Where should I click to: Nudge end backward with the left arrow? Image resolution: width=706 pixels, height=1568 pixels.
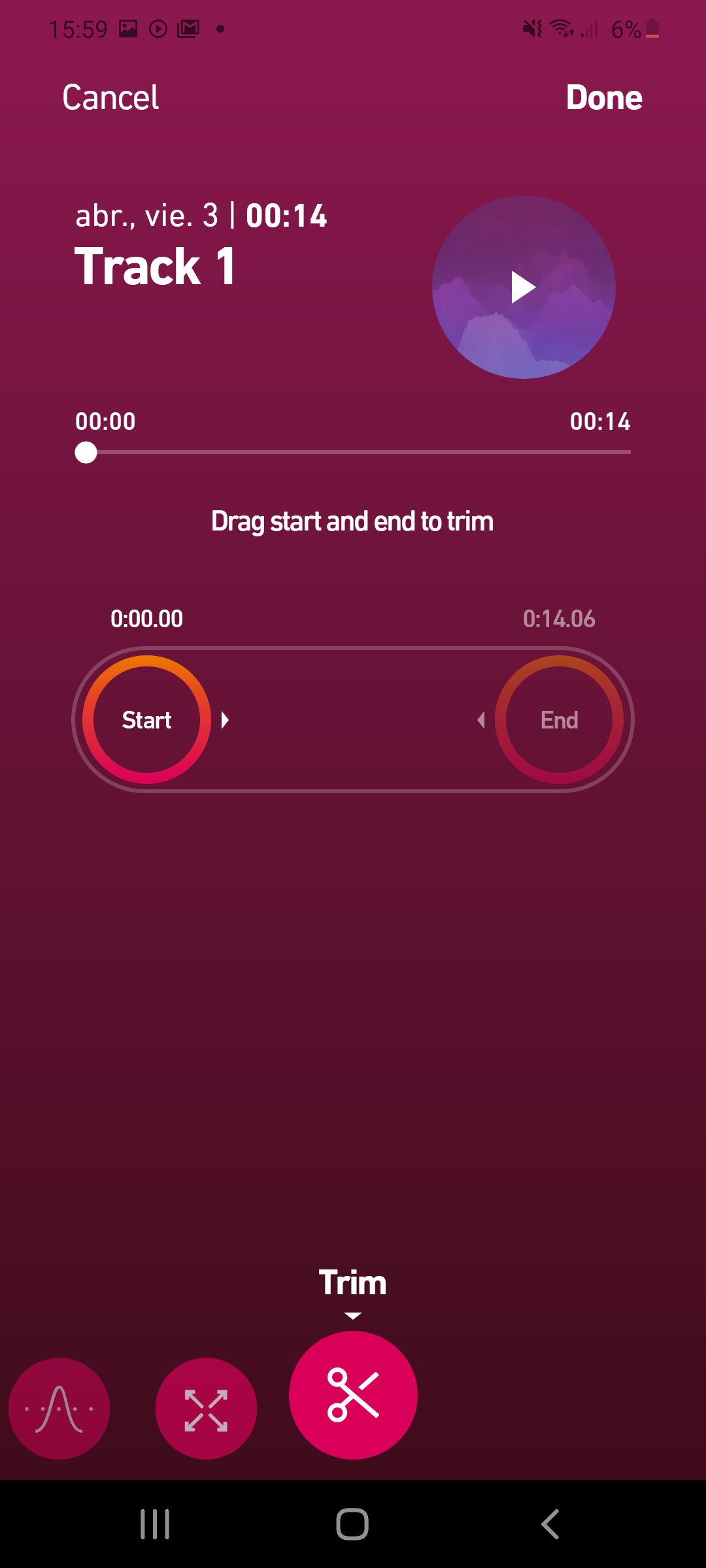pyautogui.click(x=481, y=720)
